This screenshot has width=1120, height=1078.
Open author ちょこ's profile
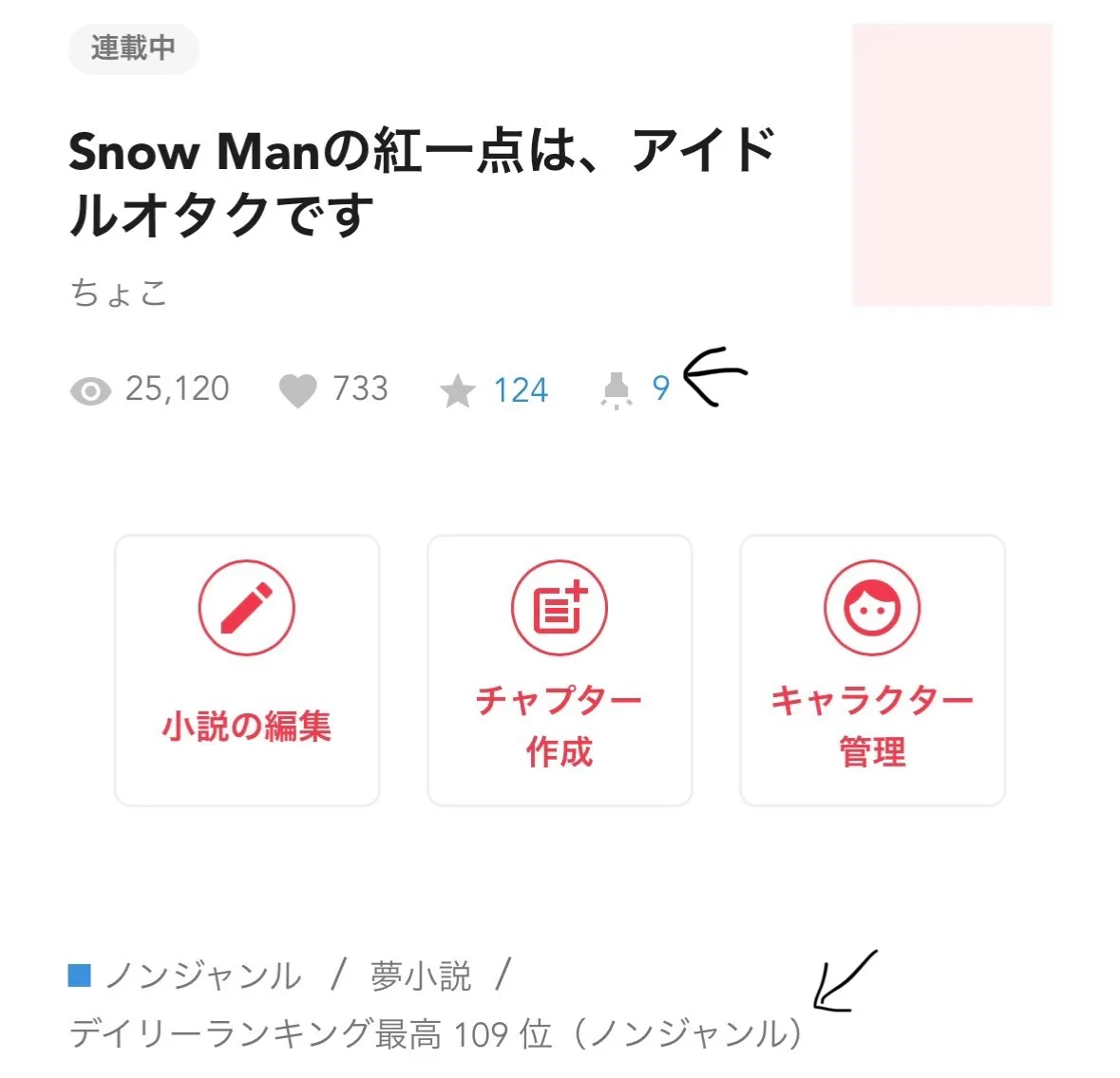pos(119,293)
